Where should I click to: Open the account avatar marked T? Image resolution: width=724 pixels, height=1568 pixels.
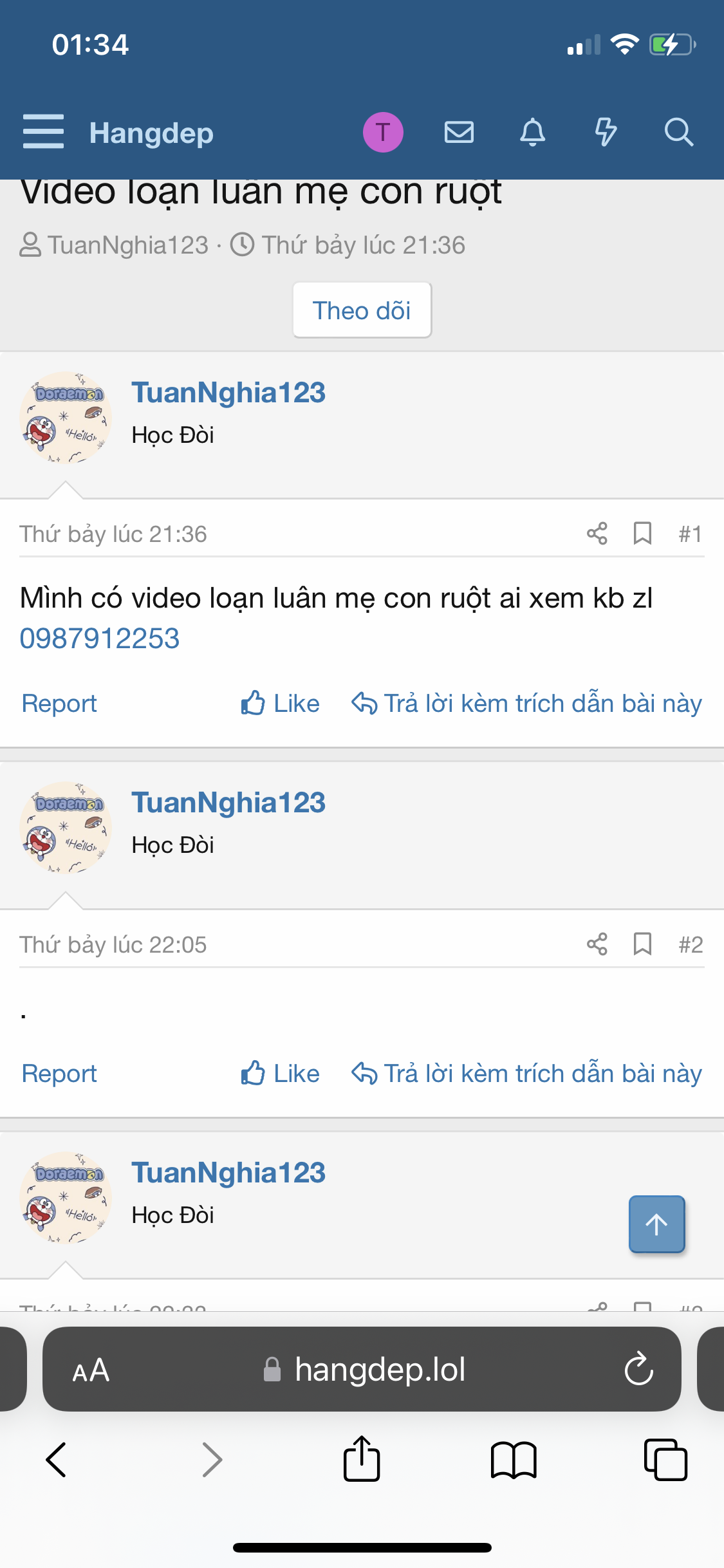coord(383,132)
